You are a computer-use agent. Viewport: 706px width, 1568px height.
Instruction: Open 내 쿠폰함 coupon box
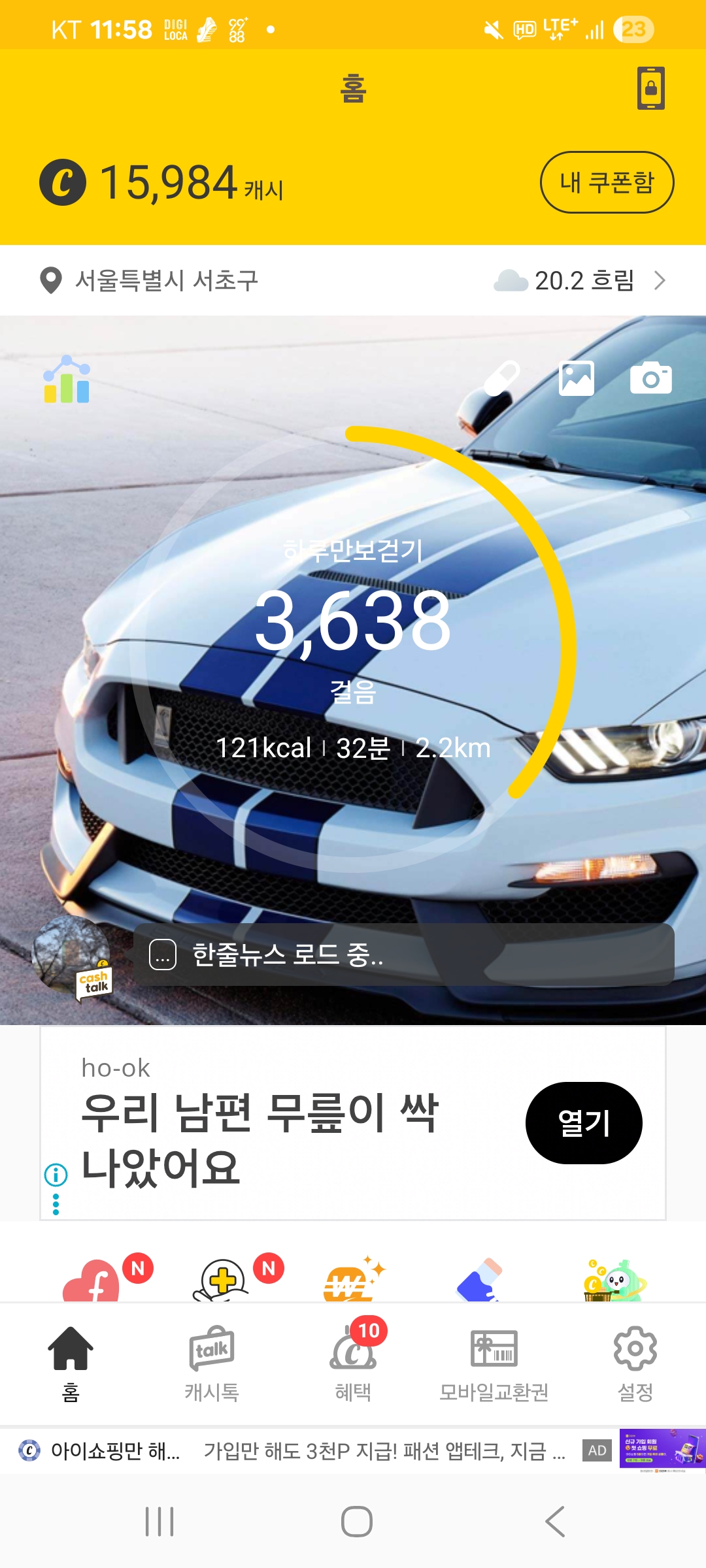point(607,182)
